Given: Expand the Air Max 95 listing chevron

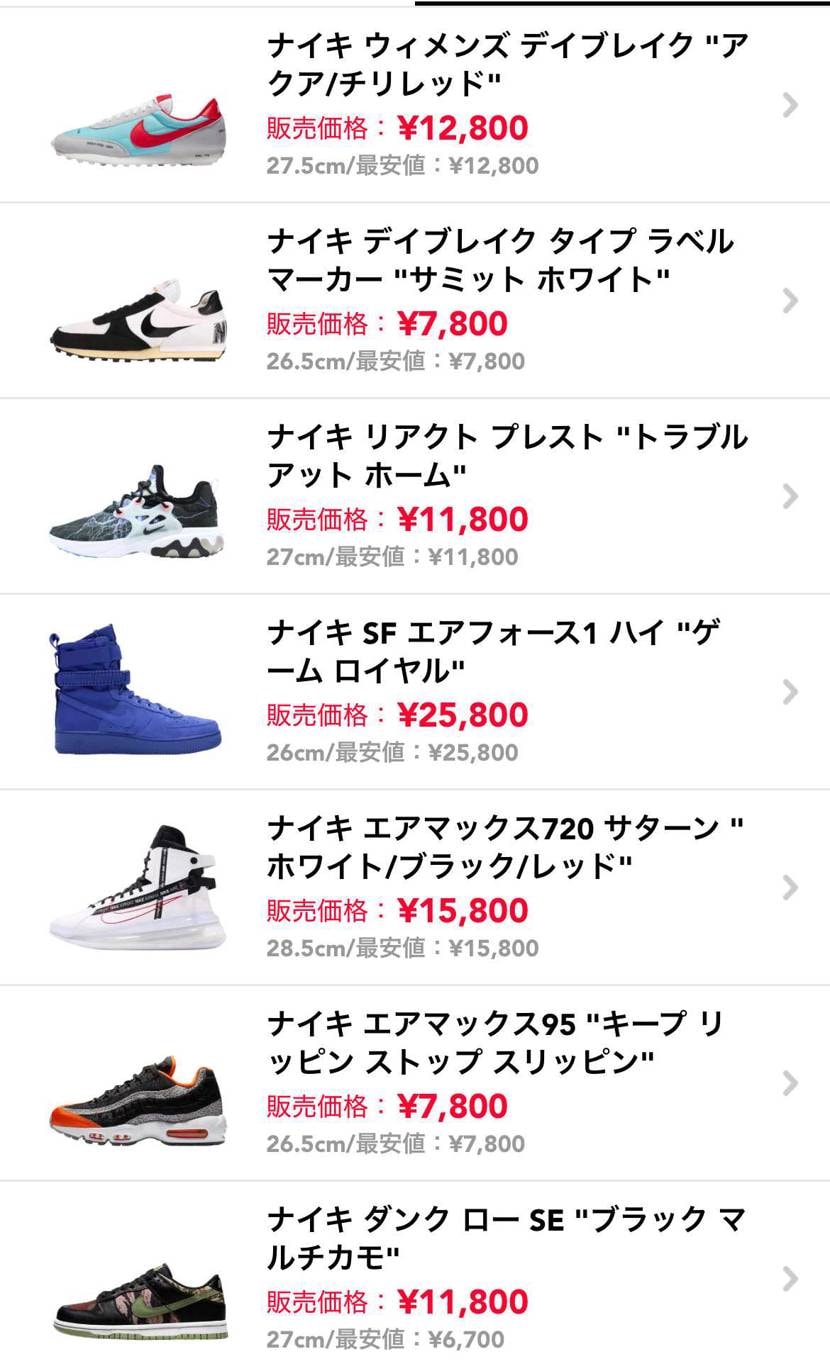Looking at the screenshot, I should point(791,1082).
